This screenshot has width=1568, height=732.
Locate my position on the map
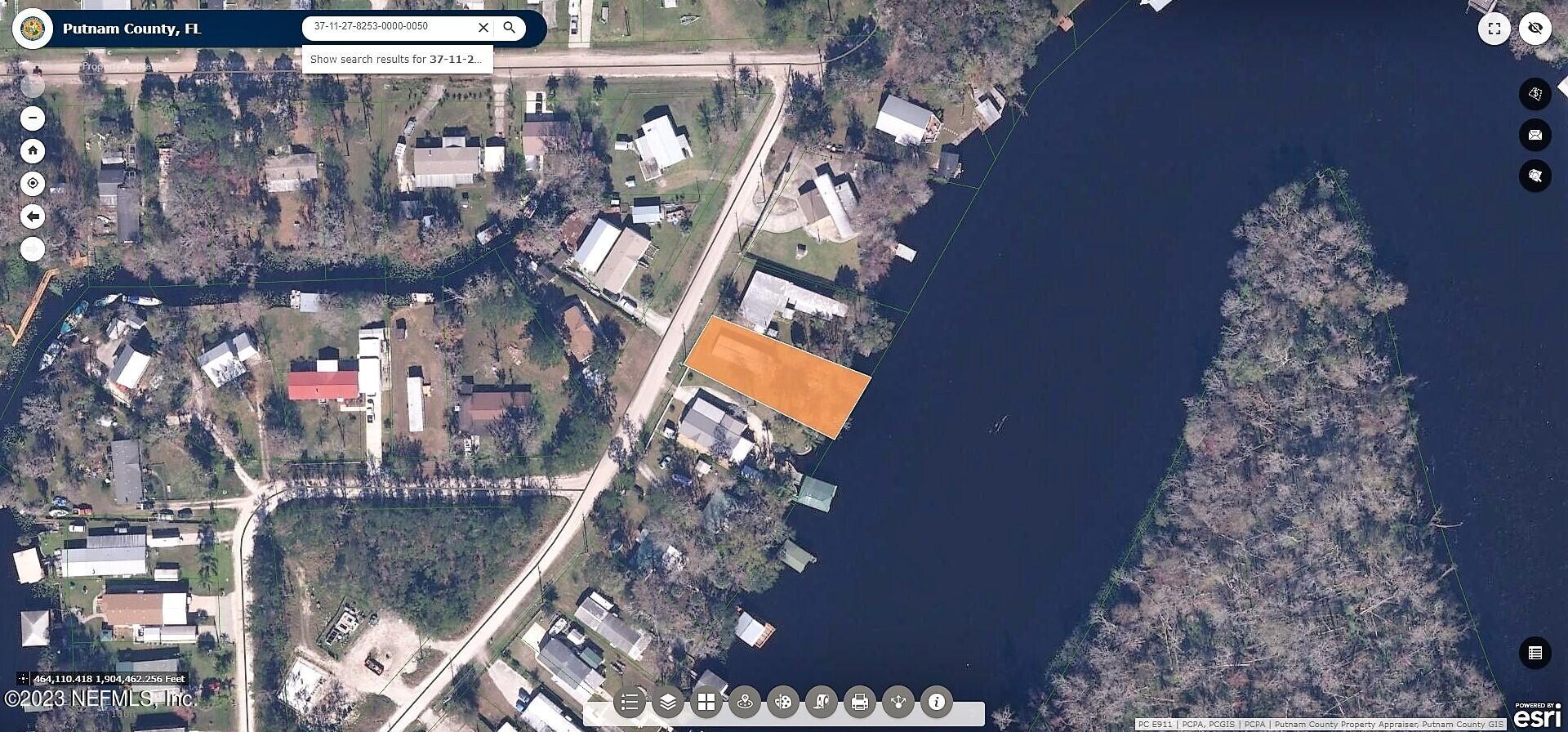click(x=33, y=184)
